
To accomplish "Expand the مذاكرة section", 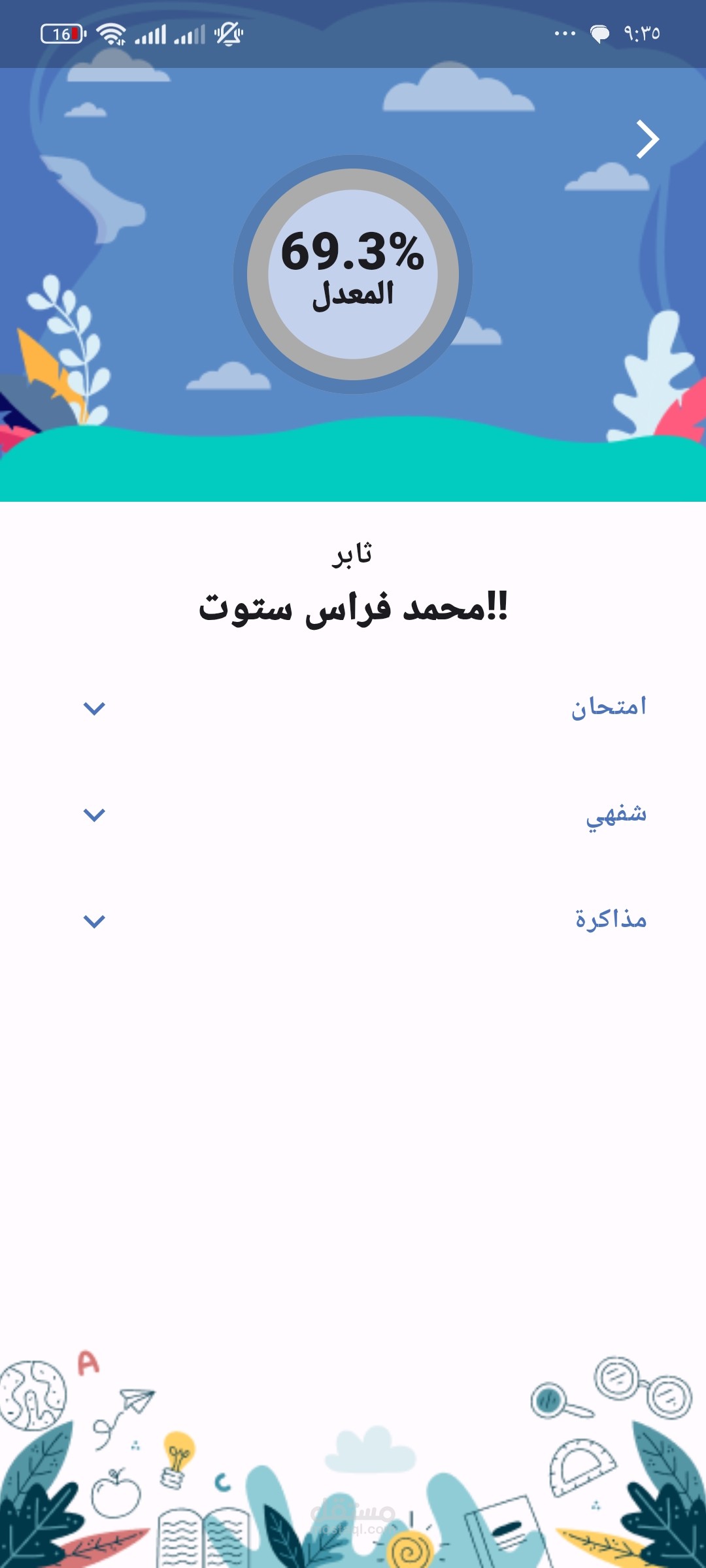I will coord(95,921).
